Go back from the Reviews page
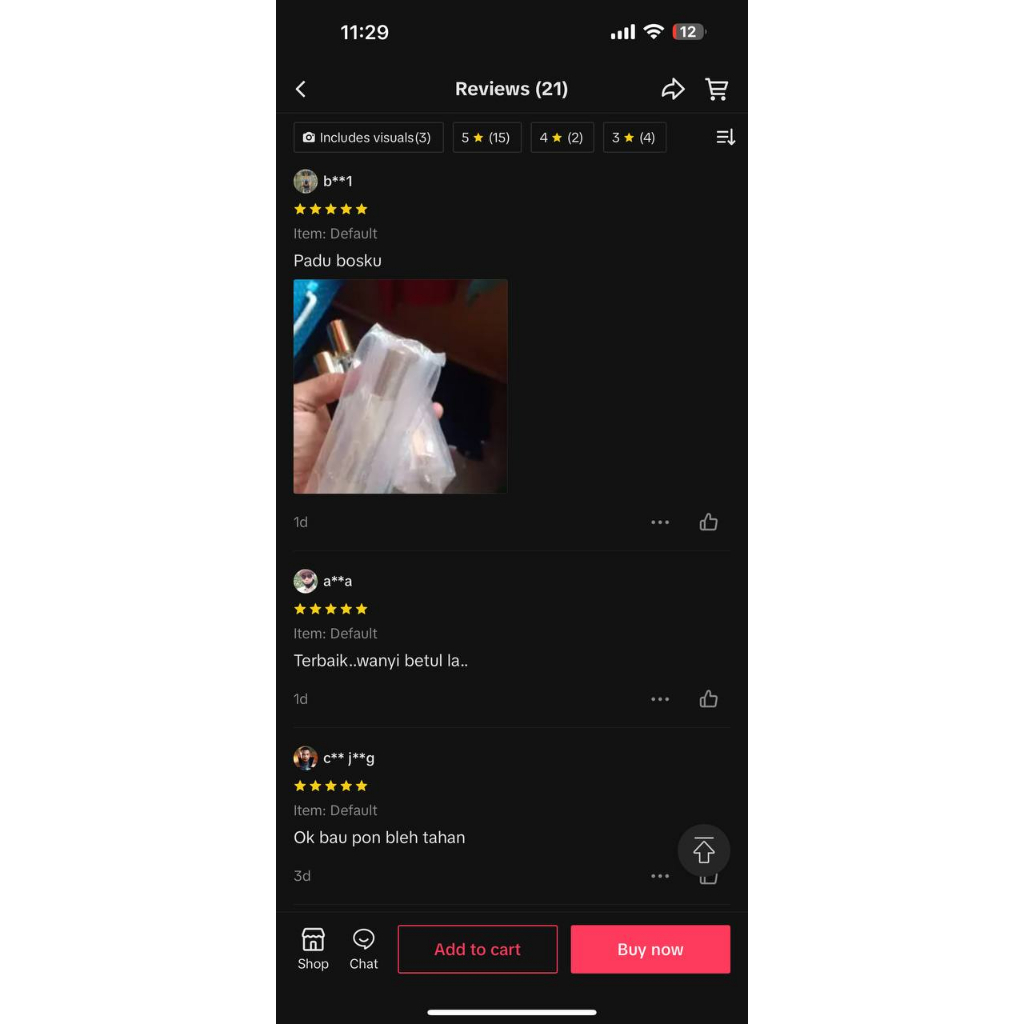Image resolution: width=1024 pixels, height=1024 pixels. click(x=300, y=89)
